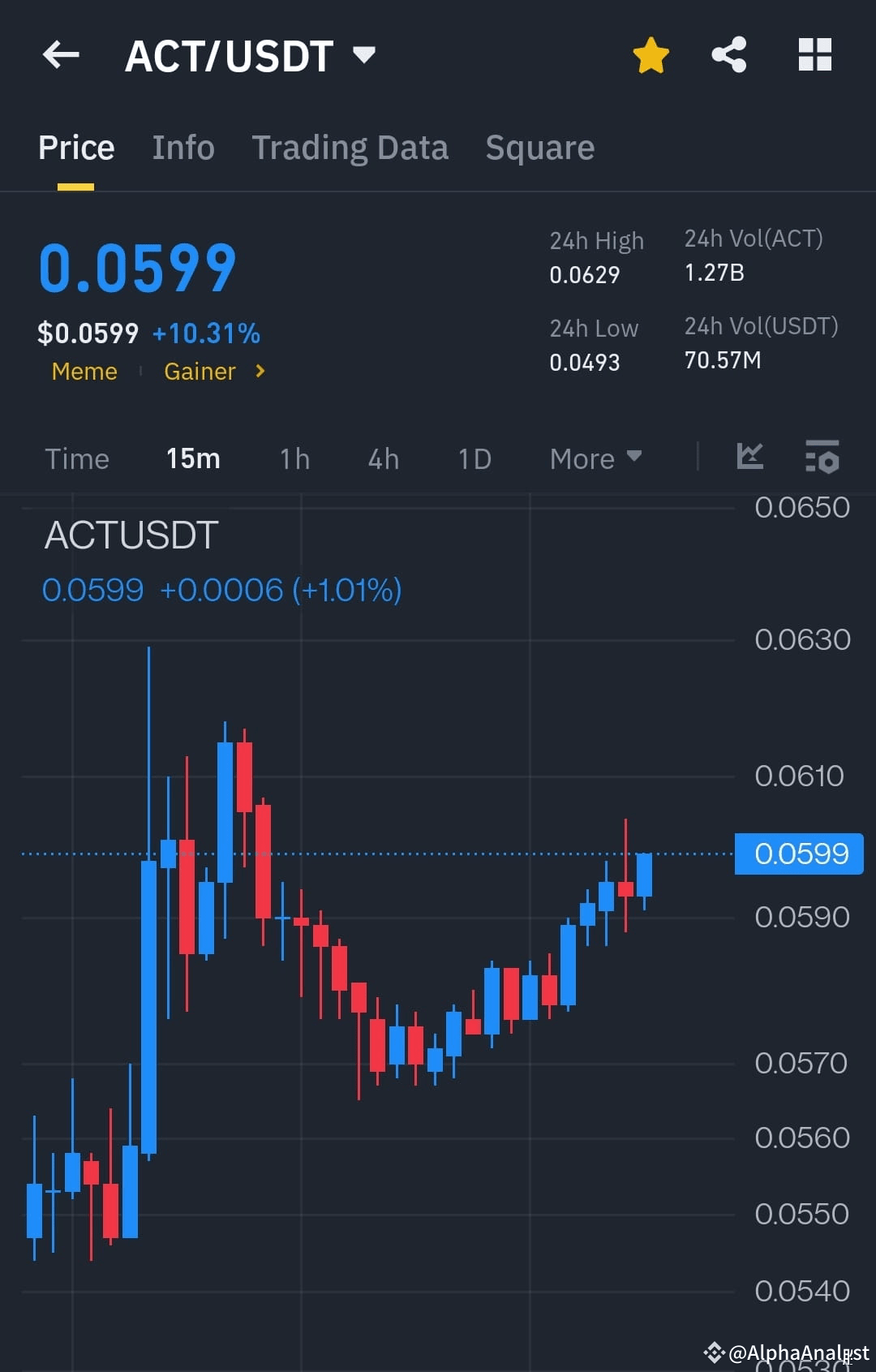Image resolution: width=876 pixels, height=1372 pixels.
Task: Activate the 15m candle interval
Action: 192,458
